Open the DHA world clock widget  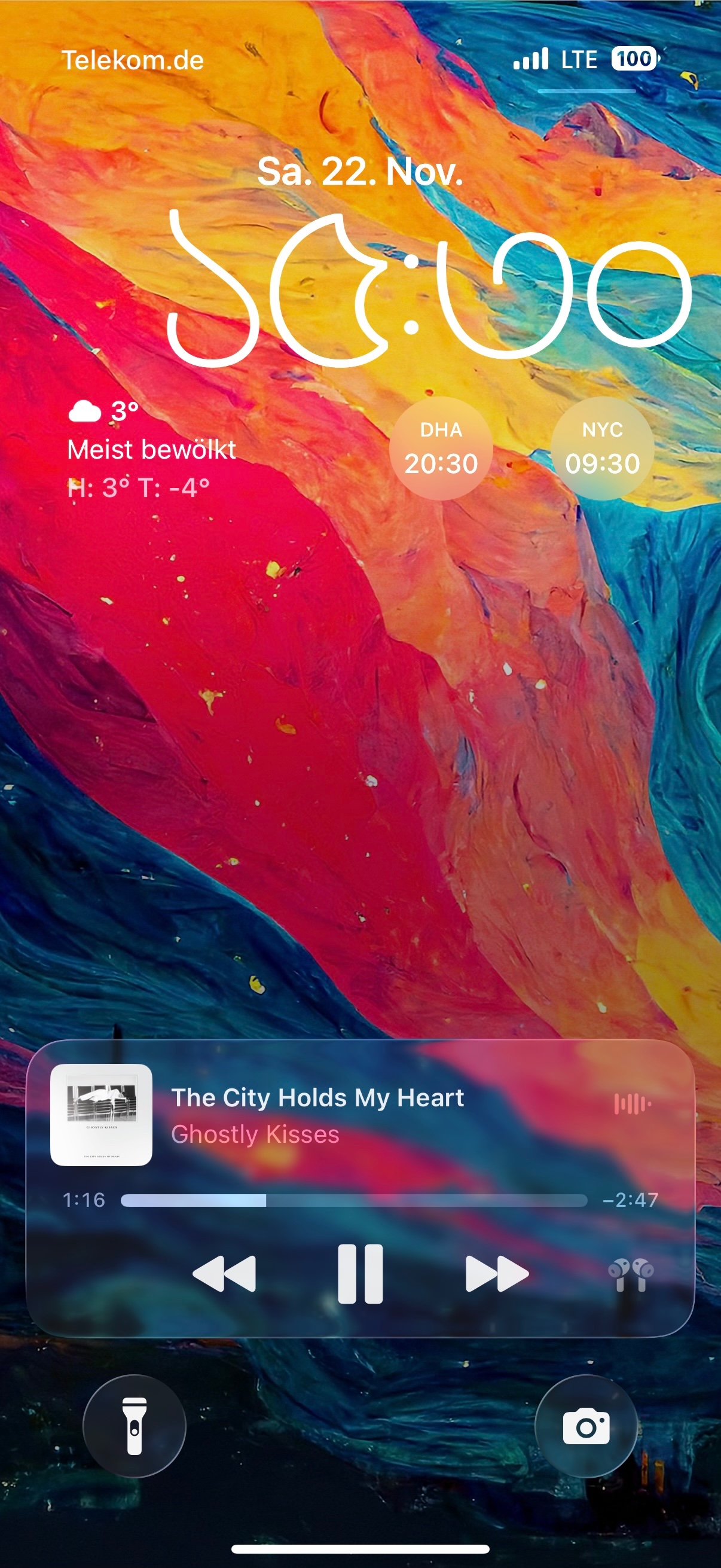pos(441,449)
